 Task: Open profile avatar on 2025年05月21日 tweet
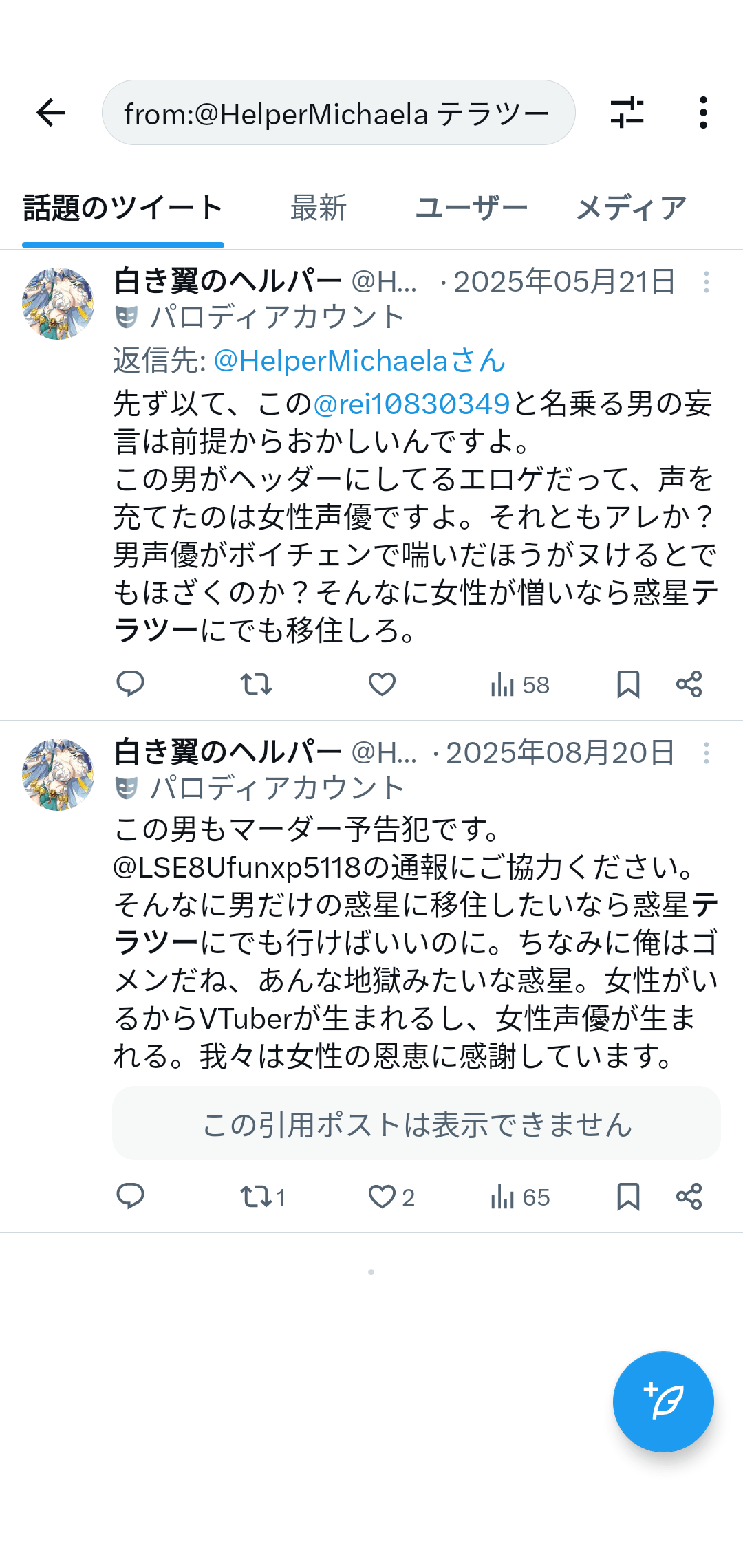pos(58,303)
